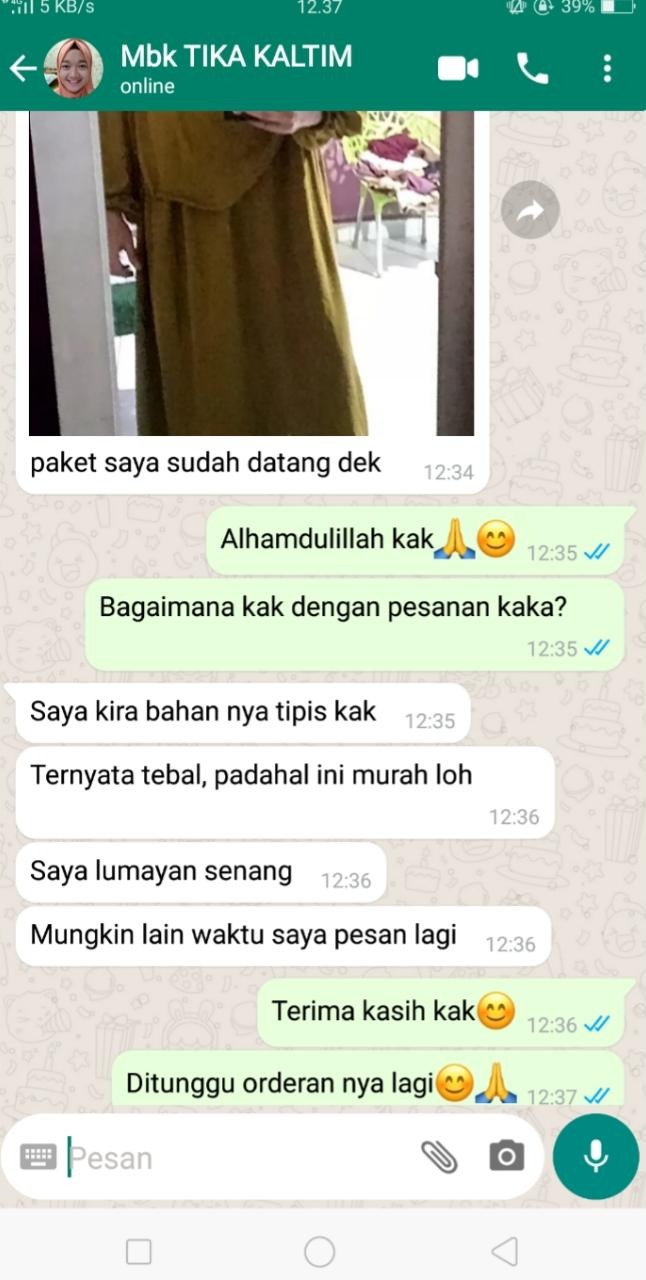
Task: Go back to the chat list
Action: [x=22, y=68]
